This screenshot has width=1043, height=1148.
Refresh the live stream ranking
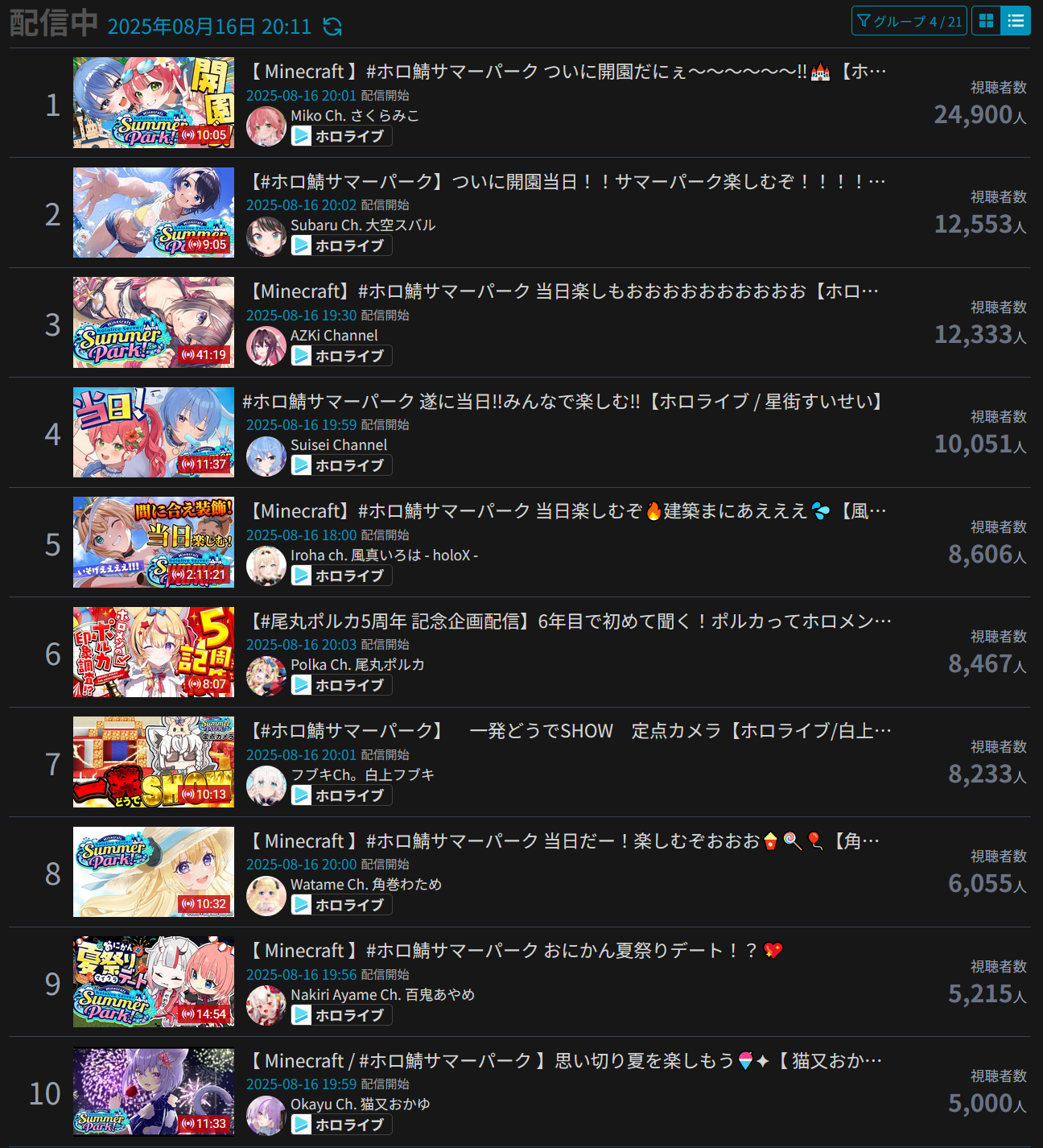[x=332, y=27]
